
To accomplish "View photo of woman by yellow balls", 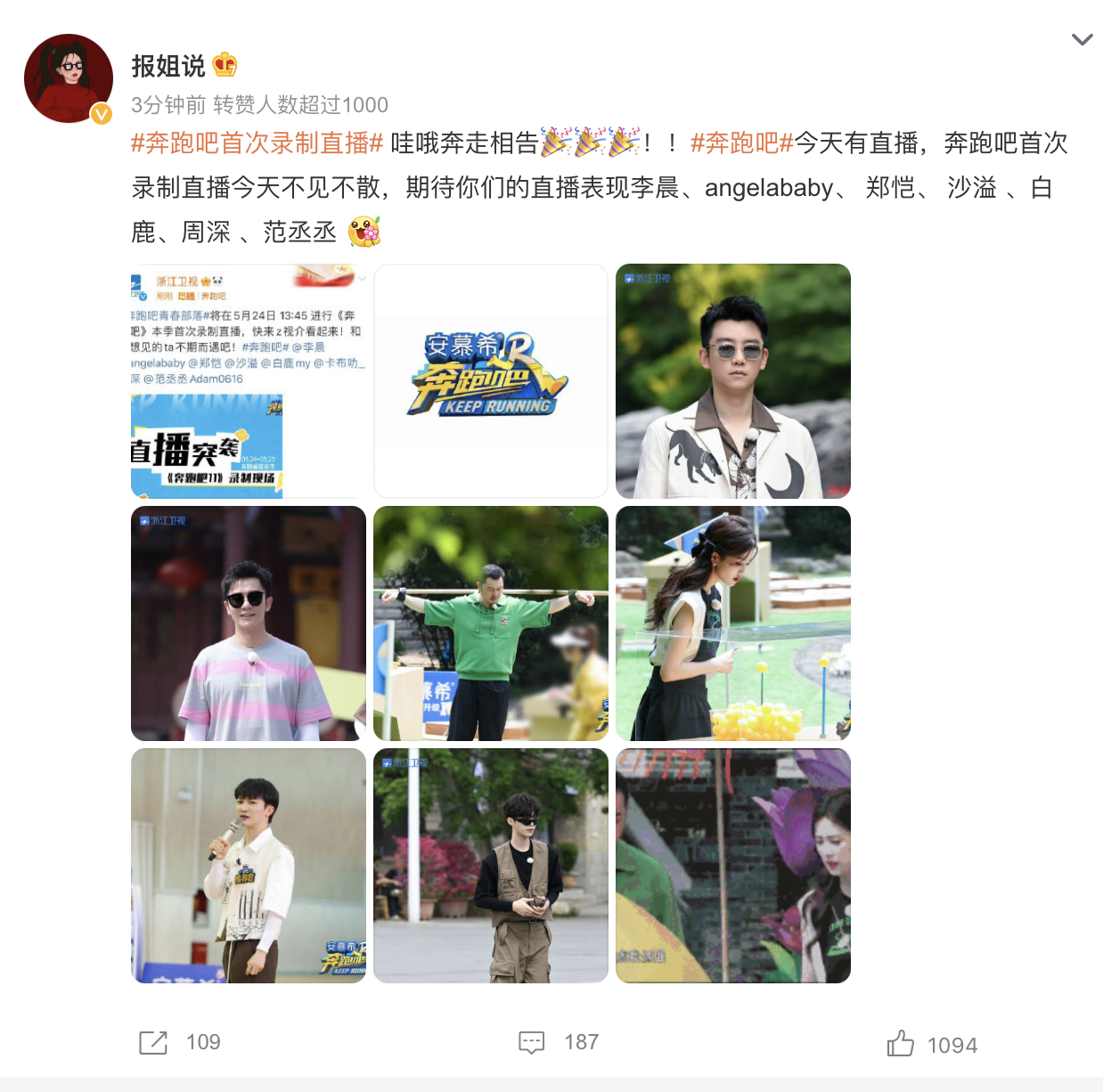I will click(733, 623).
